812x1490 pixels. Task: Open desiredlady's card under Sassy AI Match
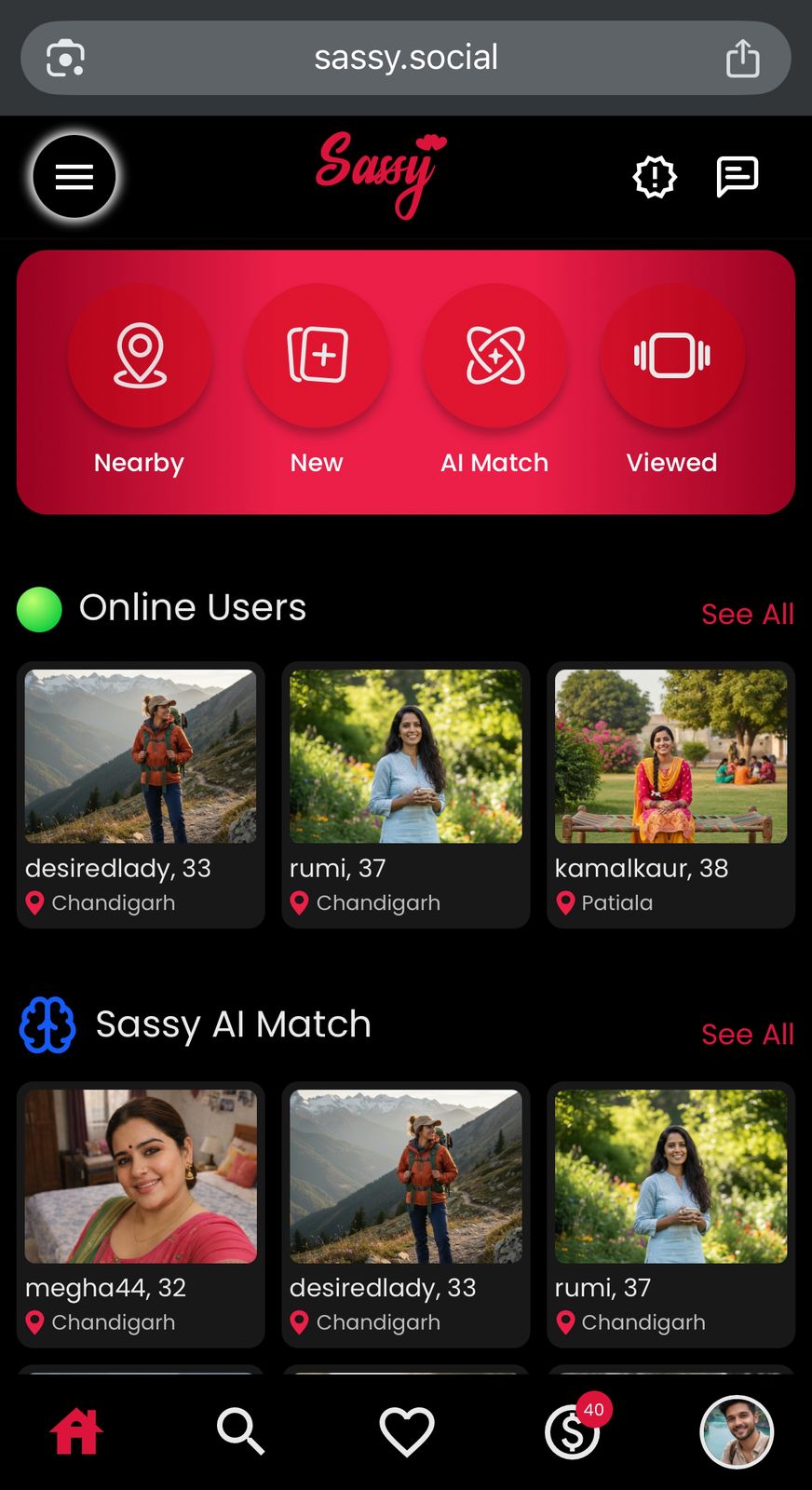point(406,1212)
